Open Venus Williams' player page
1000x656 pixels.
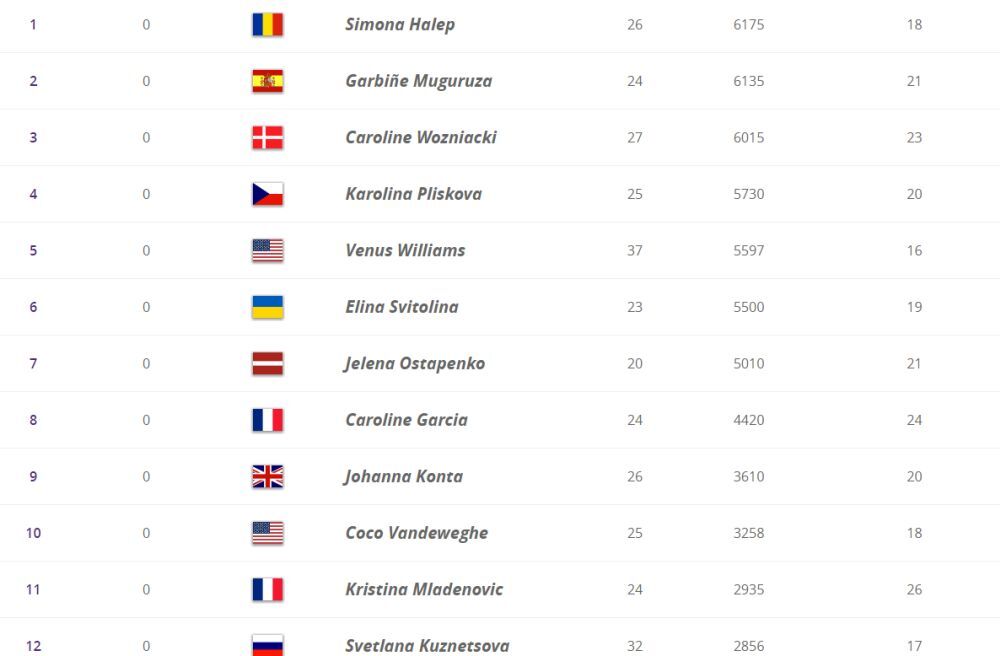point(405,250)
